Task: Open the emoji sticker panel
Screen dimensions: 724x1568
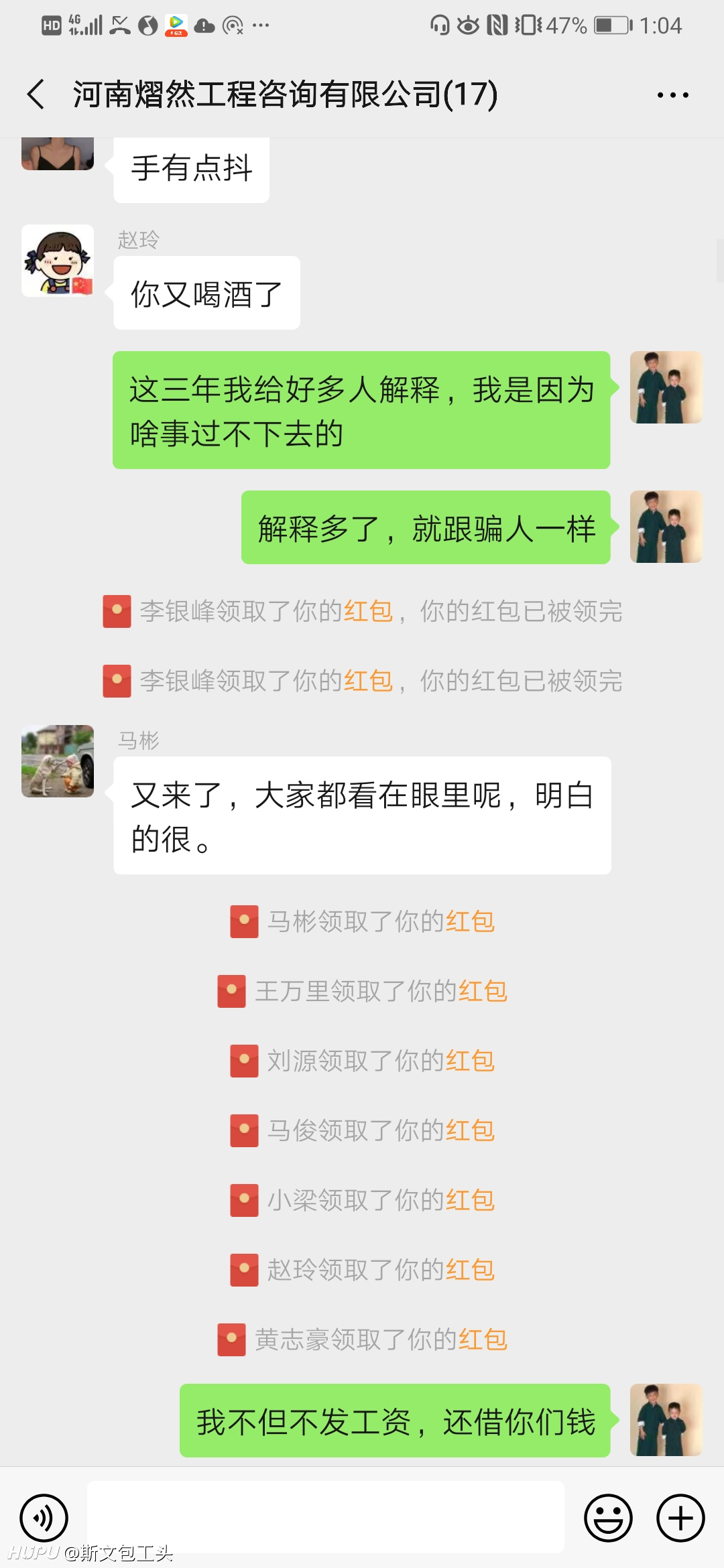Action: pos(608,1518)
